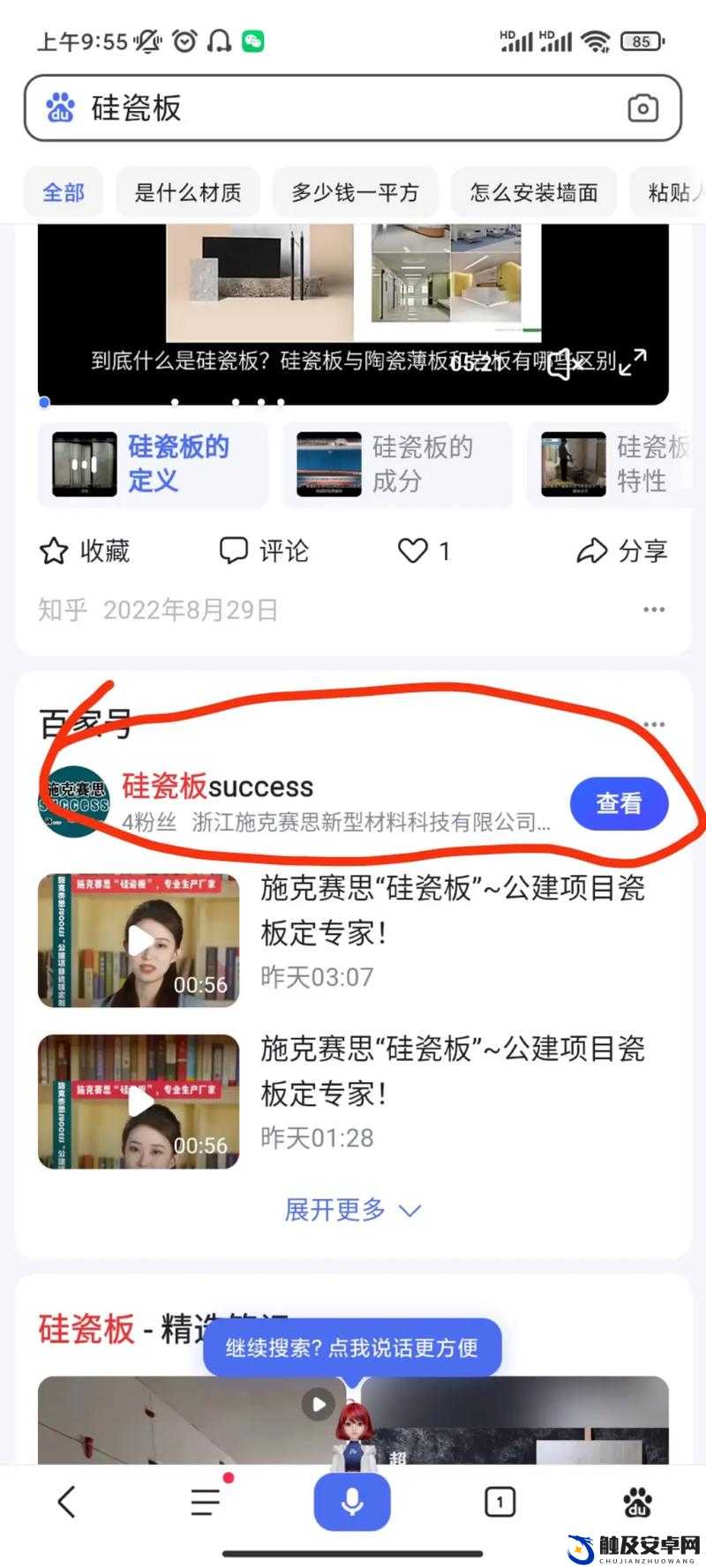The width and height of the screenshot is (706, 1568).
Task: Open the camera image search icon
Action: [x=642, y=108]
